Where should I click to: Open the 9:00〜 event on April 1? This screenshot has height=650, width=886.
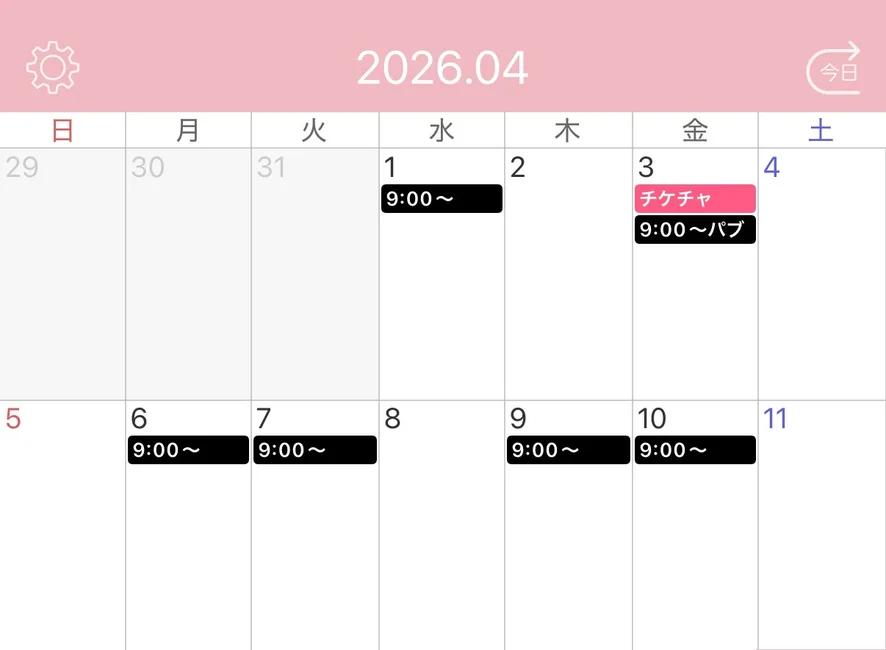(x=442, y=199)
